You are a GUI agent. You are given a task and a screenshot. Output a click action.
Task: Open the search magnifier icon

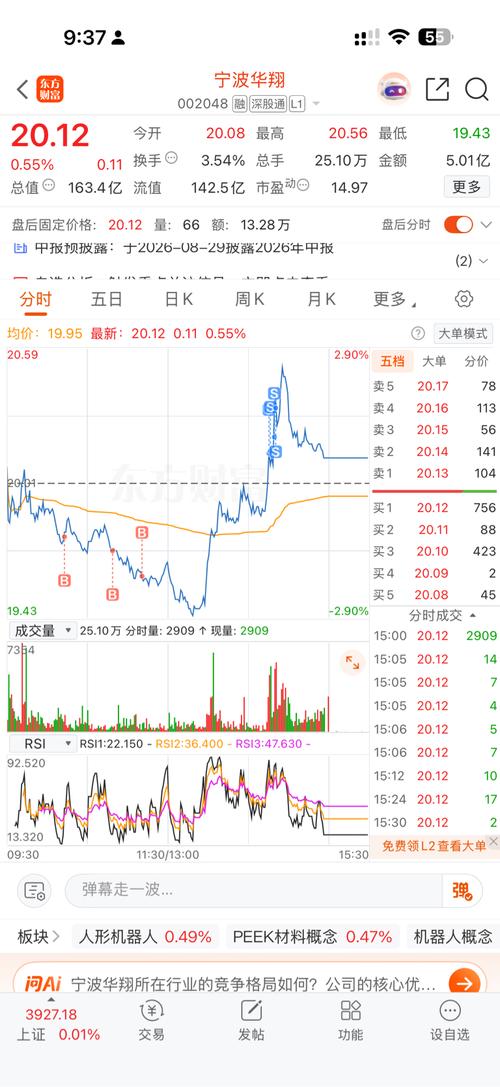476,89
